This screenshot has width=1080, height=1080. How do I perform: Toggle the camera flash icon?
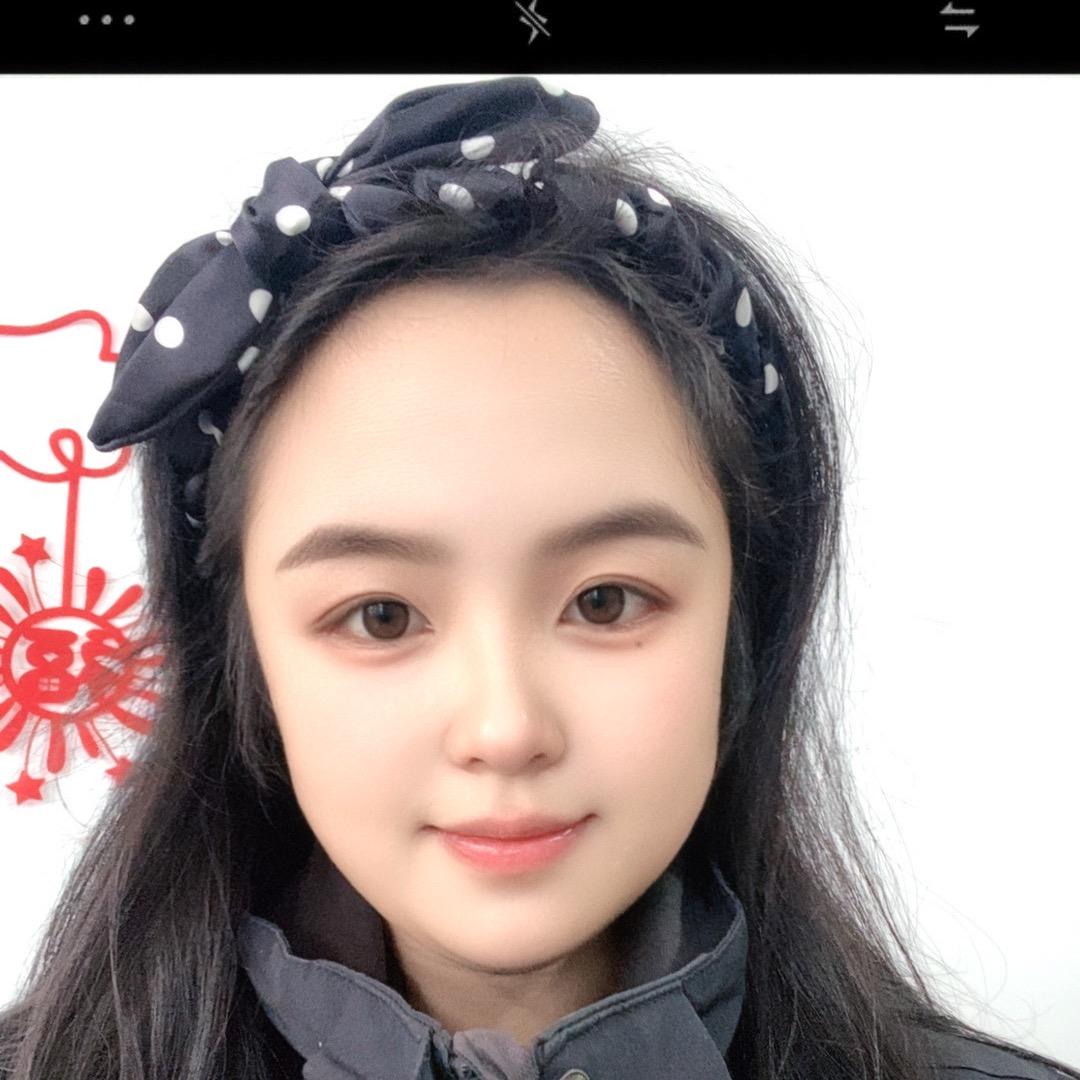pyautogui.click(x=532, y=20)
